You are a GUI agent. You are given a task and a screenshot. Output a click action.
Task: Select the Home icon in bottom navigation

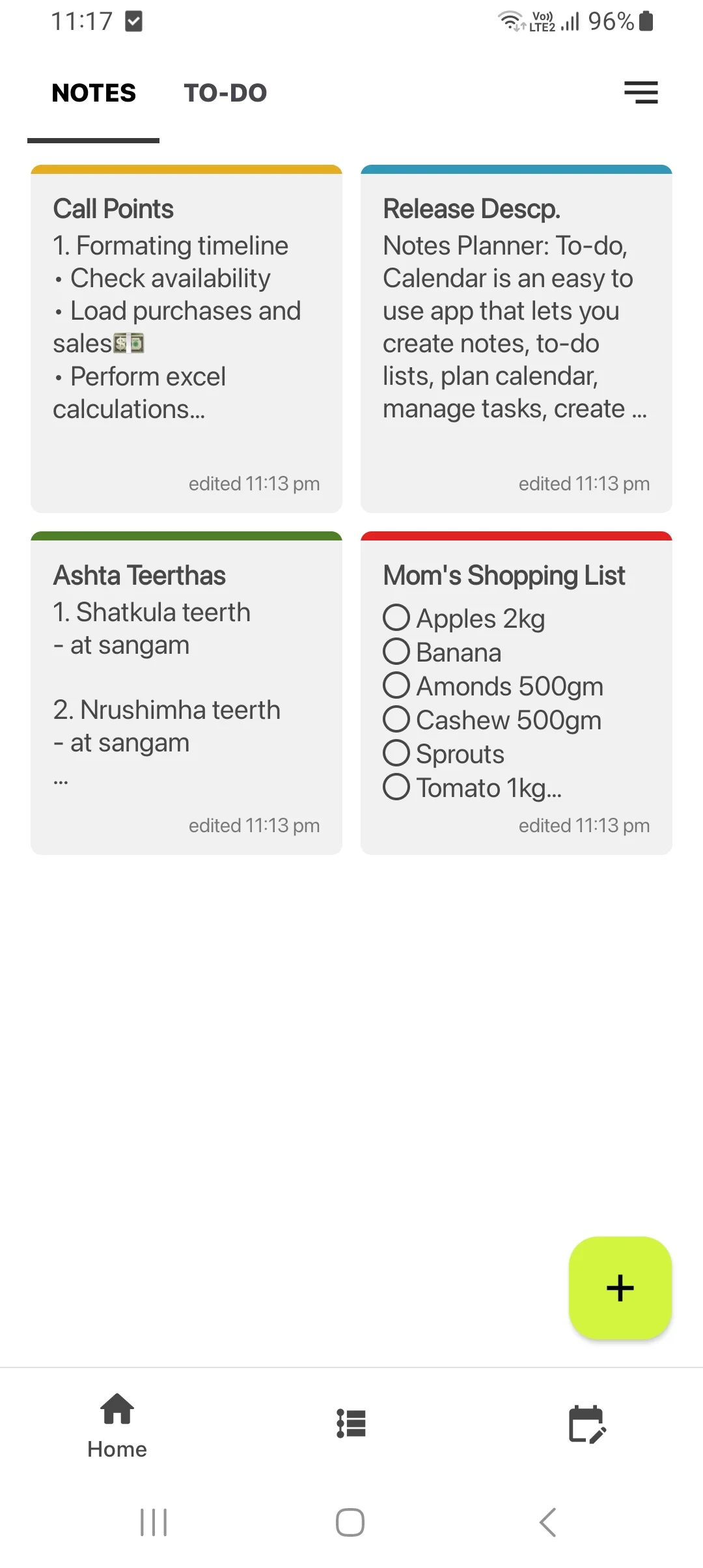pyautogui.click(x=117, y=1426)
